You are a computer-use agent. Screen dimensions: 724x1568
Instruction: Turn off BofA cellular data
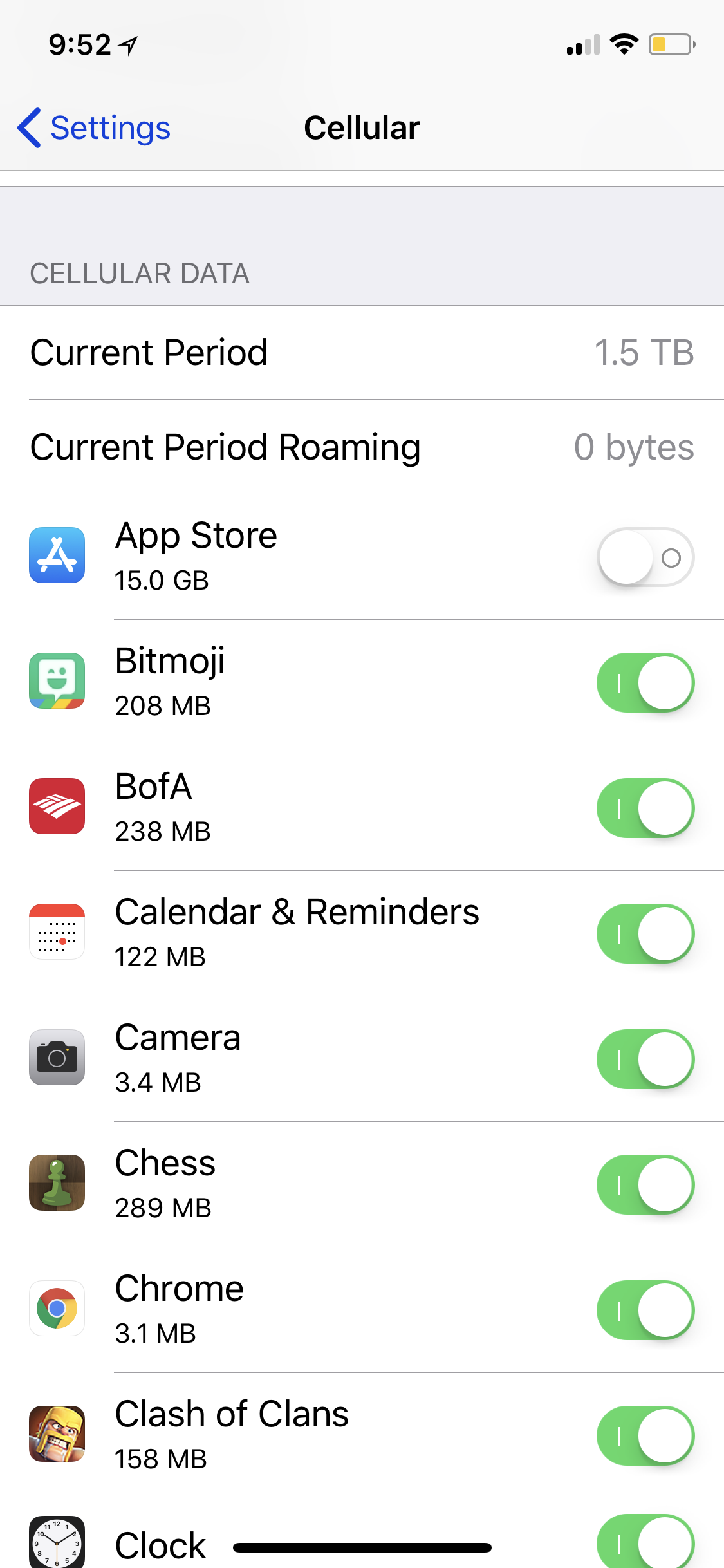click(645, 808)
